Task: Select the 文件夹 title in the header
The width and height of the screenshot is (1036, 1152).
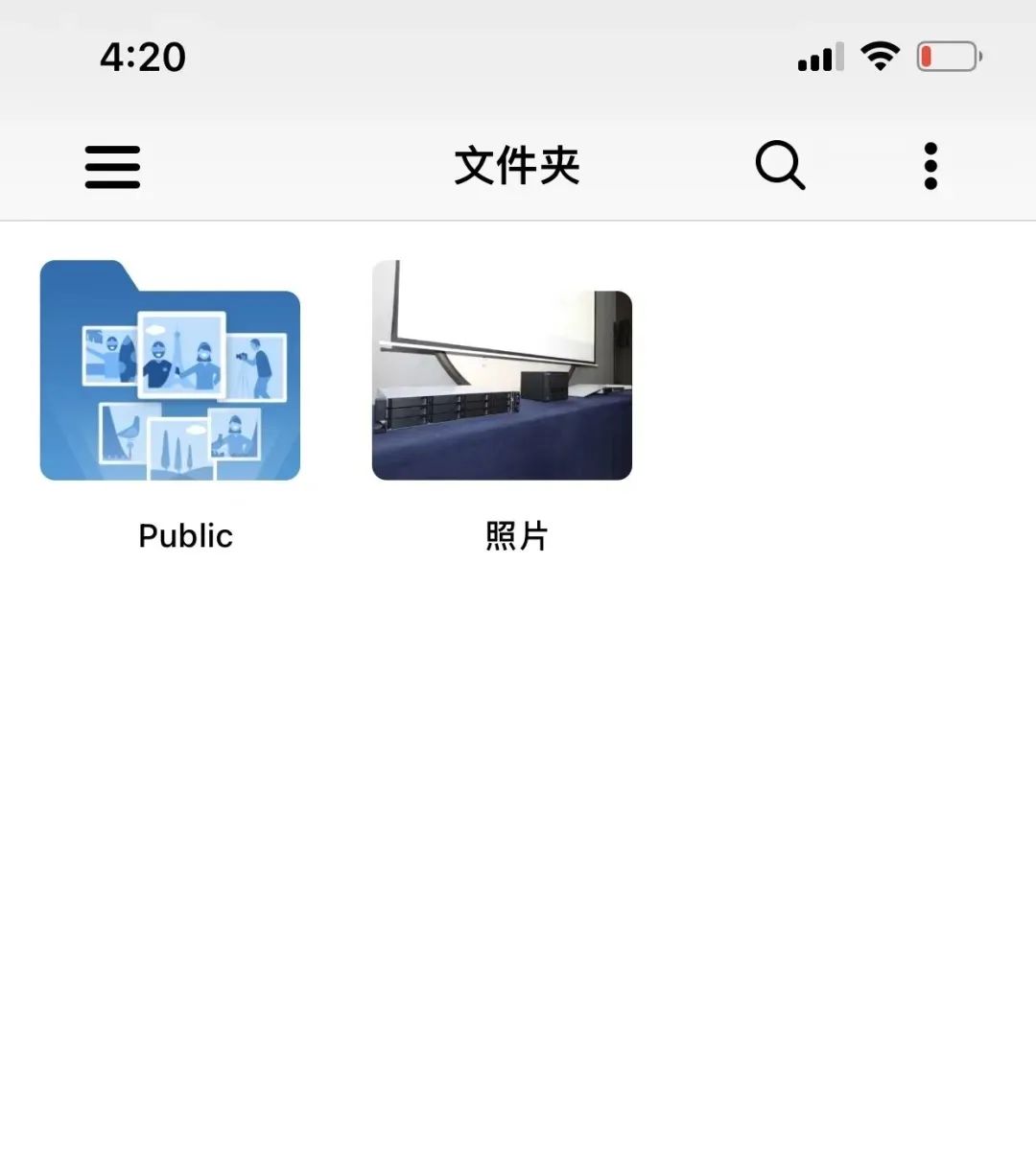Action: pos(517,165)
